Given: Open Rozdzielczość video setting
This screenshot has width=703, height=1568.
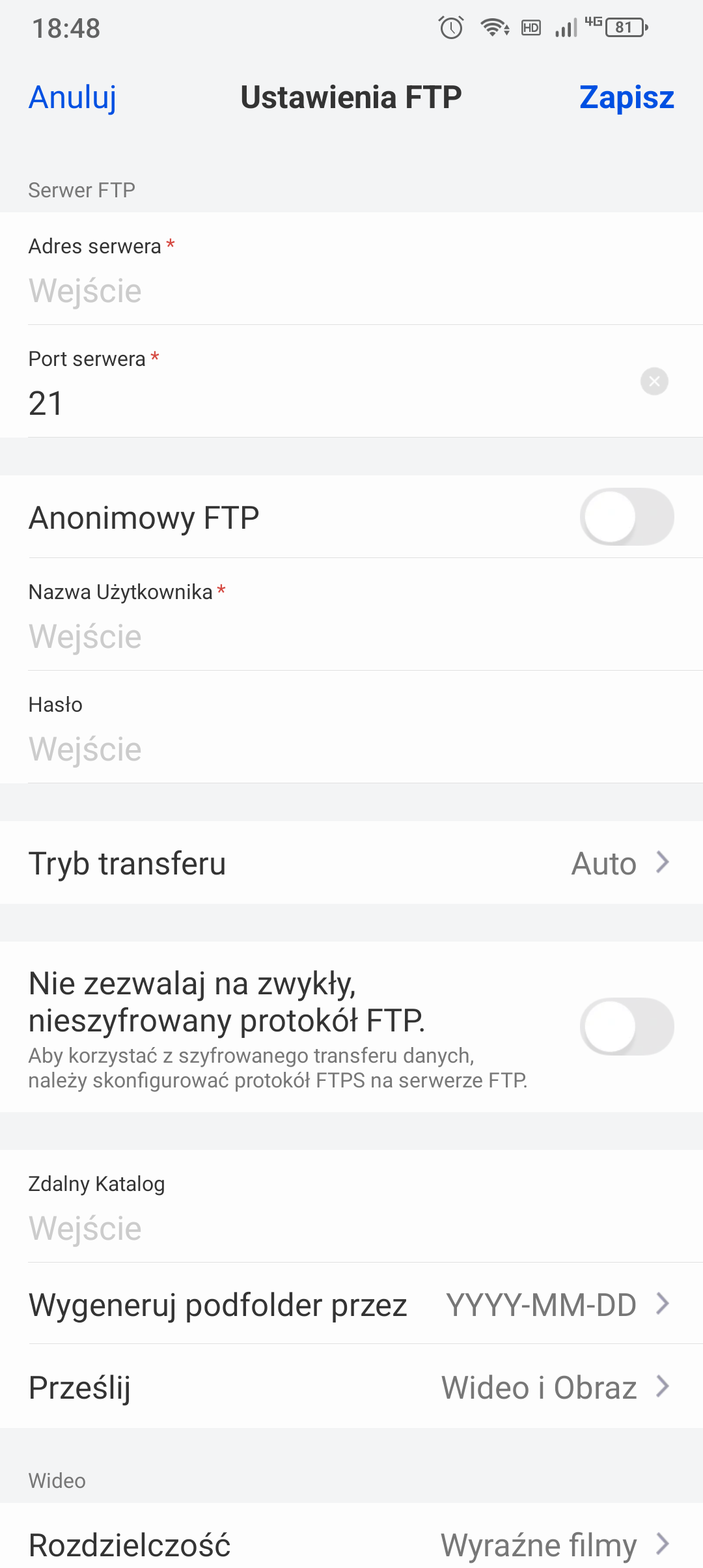Looking at the screenshot, I should click(x=351, y=1545).
